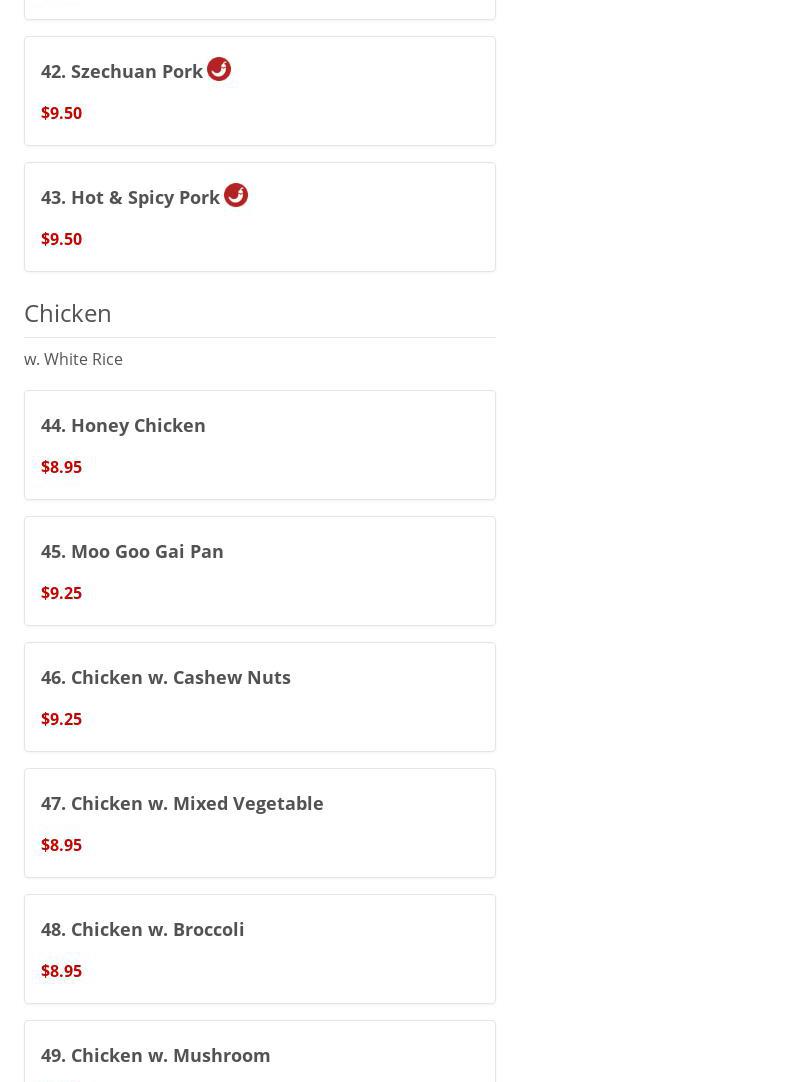Tap 48. Chicken w. Broccoli item

259,949
